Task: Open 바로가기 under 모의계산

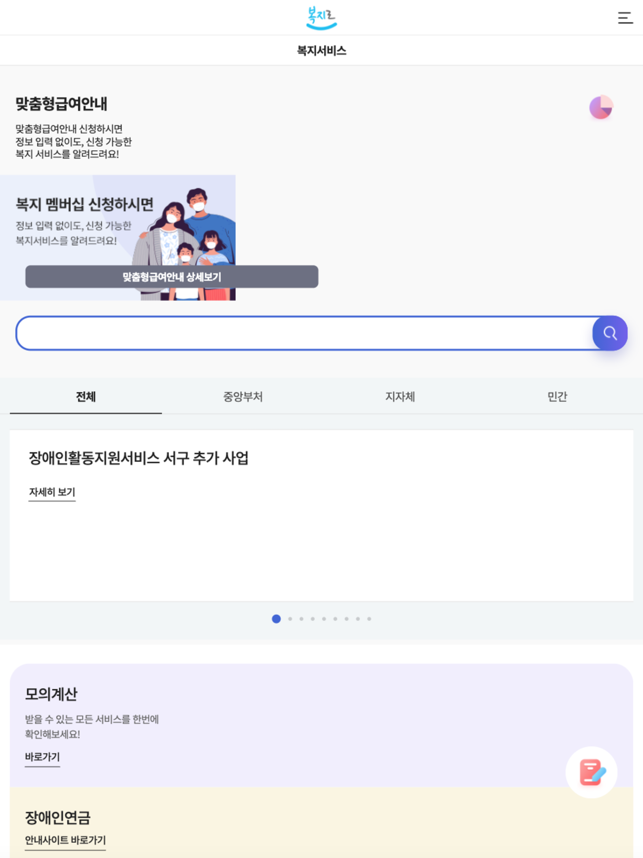Action: click(42, 757)
